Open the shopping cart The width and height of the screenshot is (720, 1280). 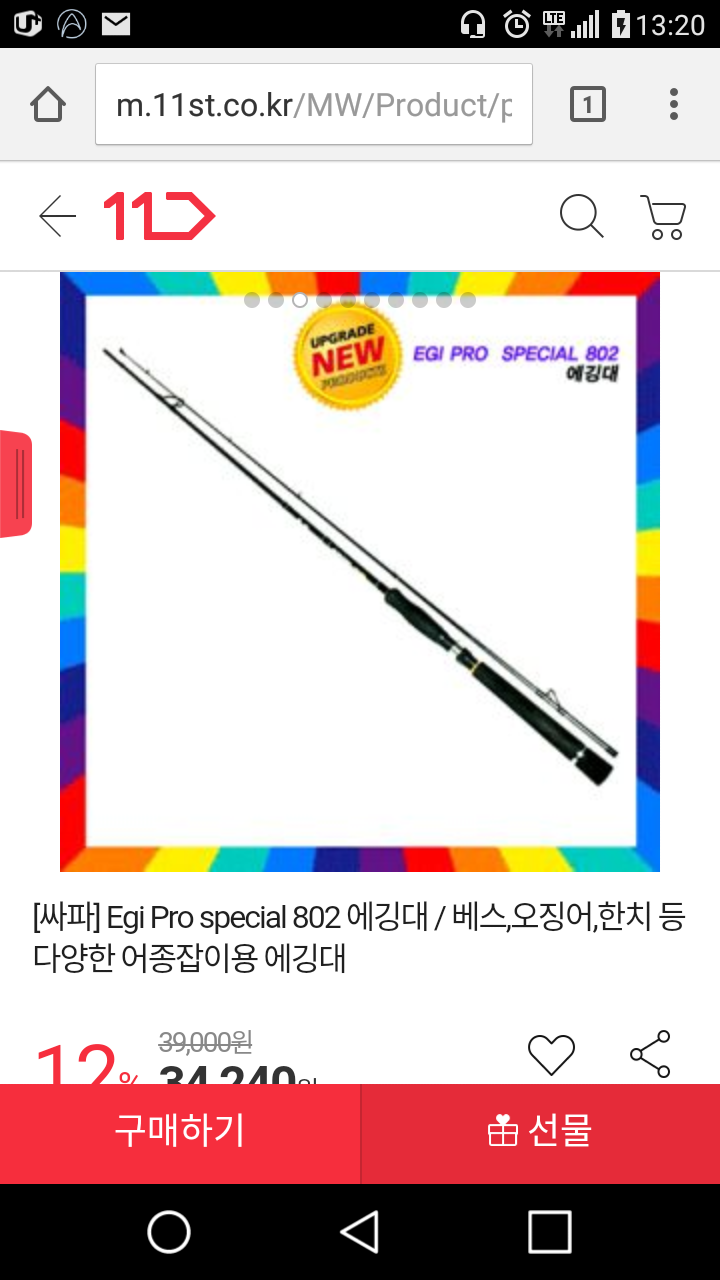[x=663, y=216]
